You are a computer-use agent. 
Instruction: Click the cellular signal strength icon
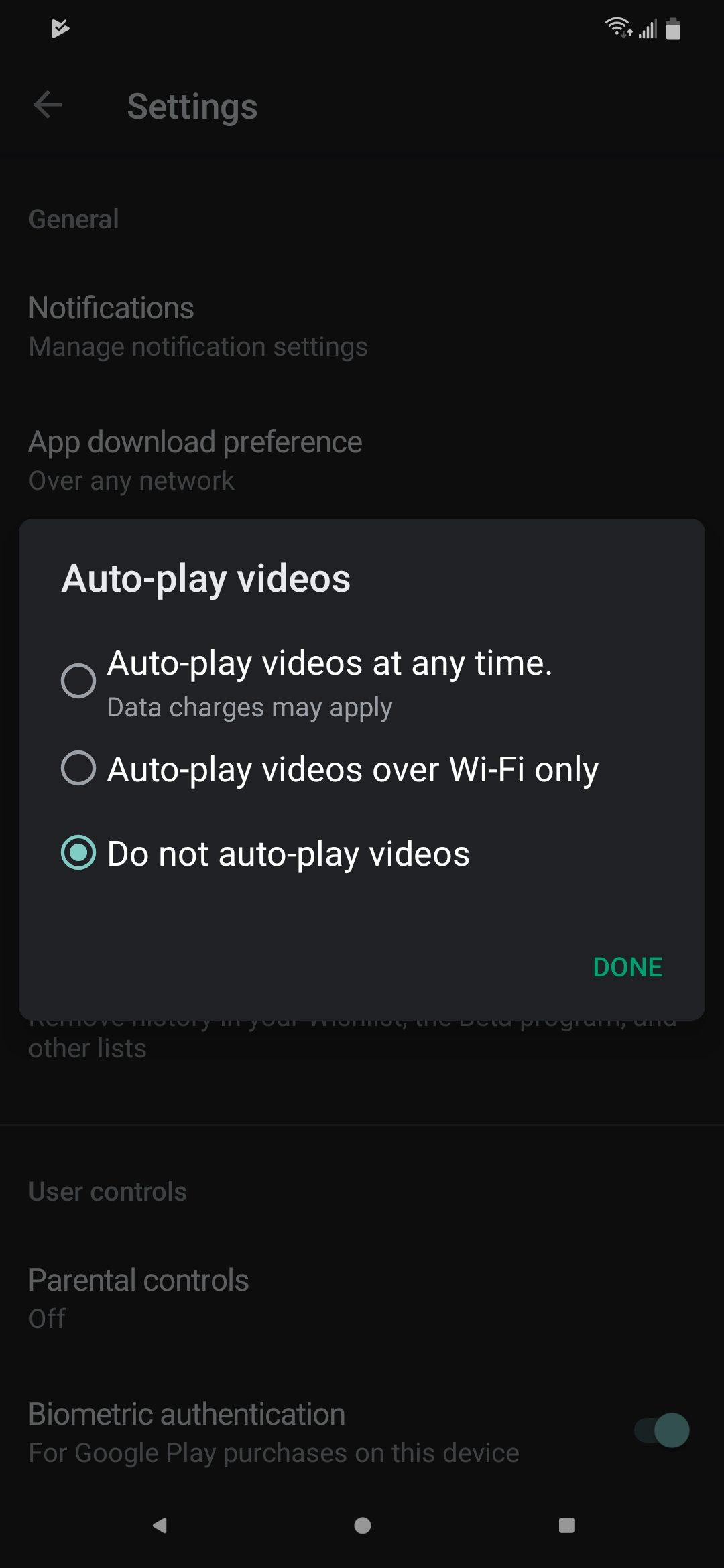pos(646,29)
